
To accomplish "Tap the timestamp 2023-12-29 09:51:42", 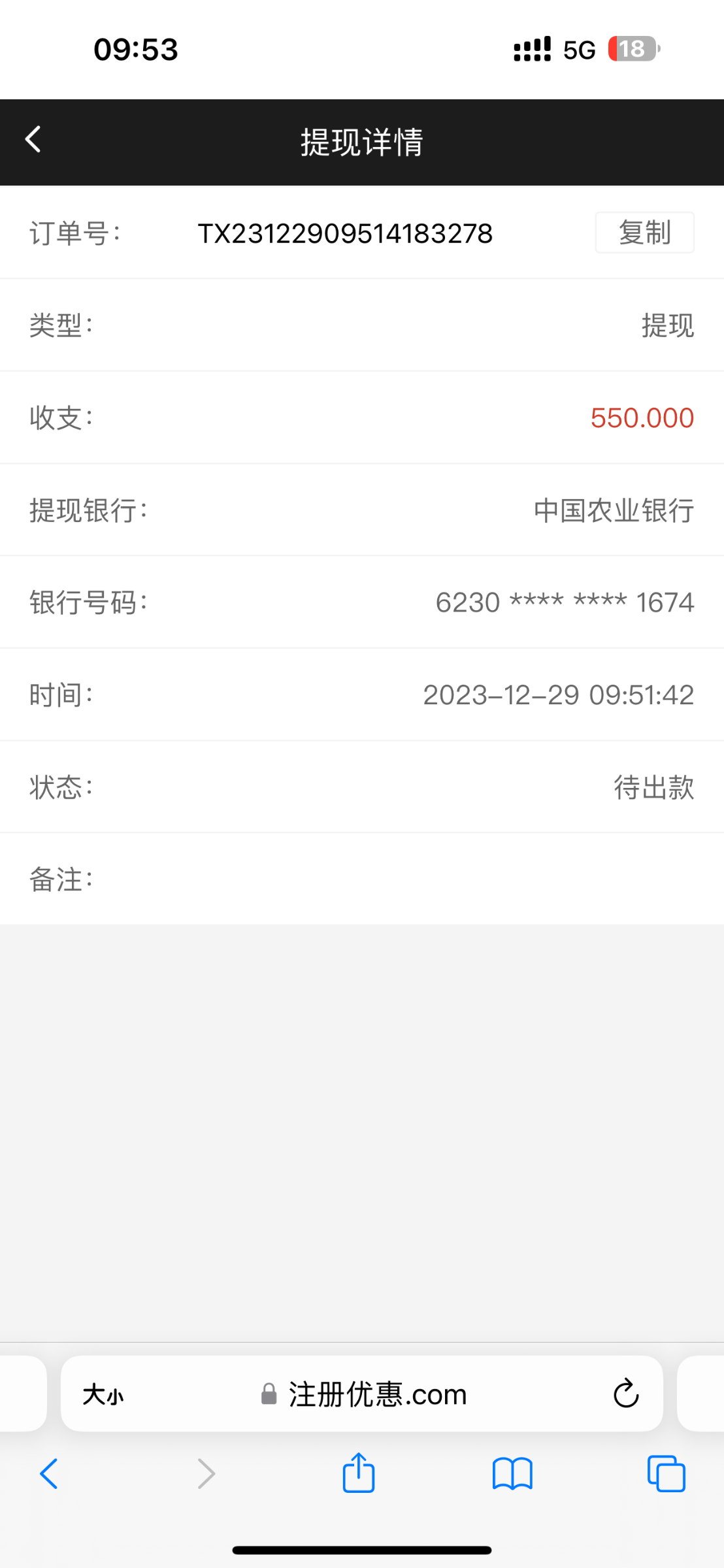I will pos(558,694).
